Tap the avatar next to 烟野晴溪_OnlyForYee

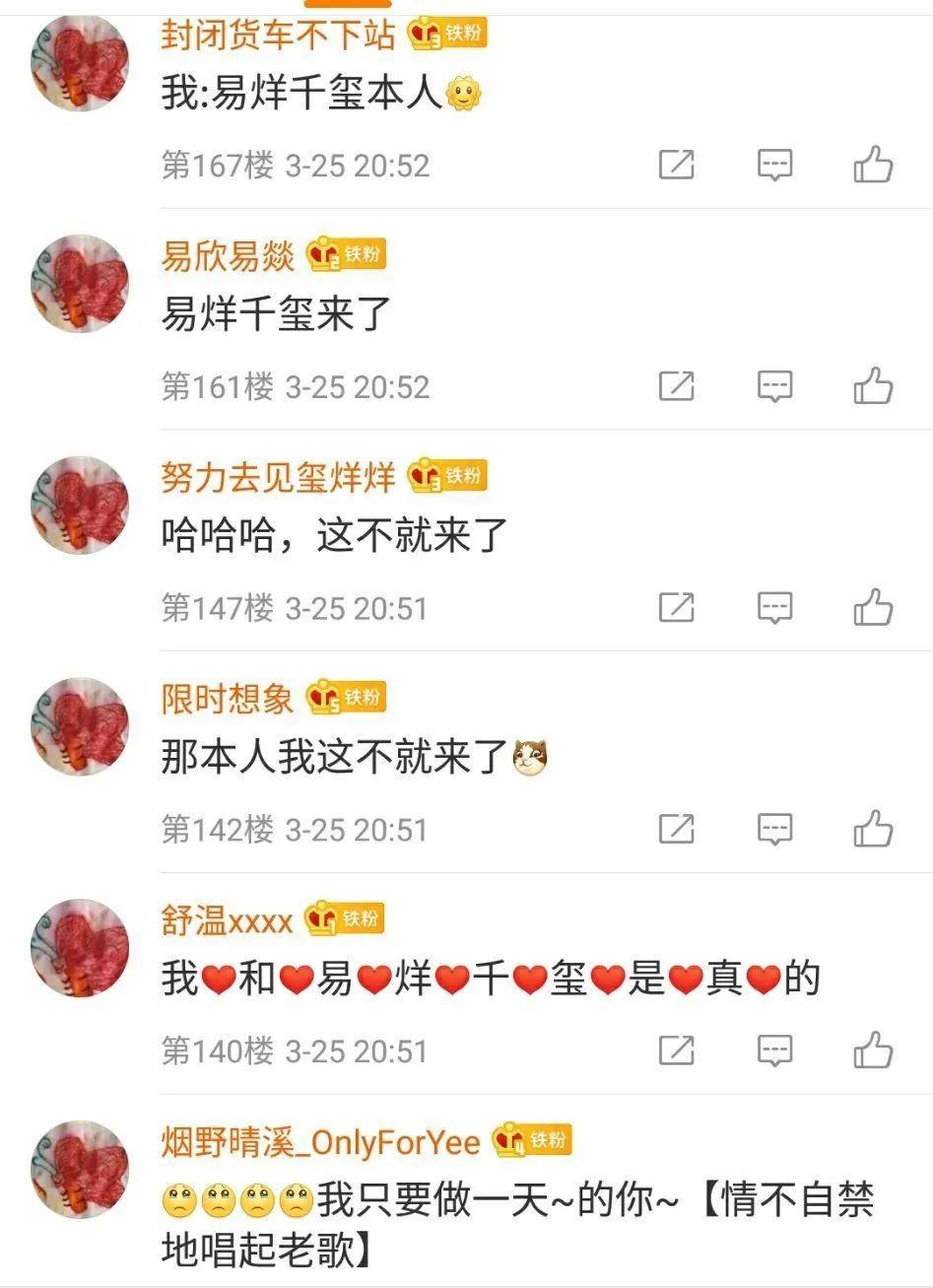click(79, 1166)
